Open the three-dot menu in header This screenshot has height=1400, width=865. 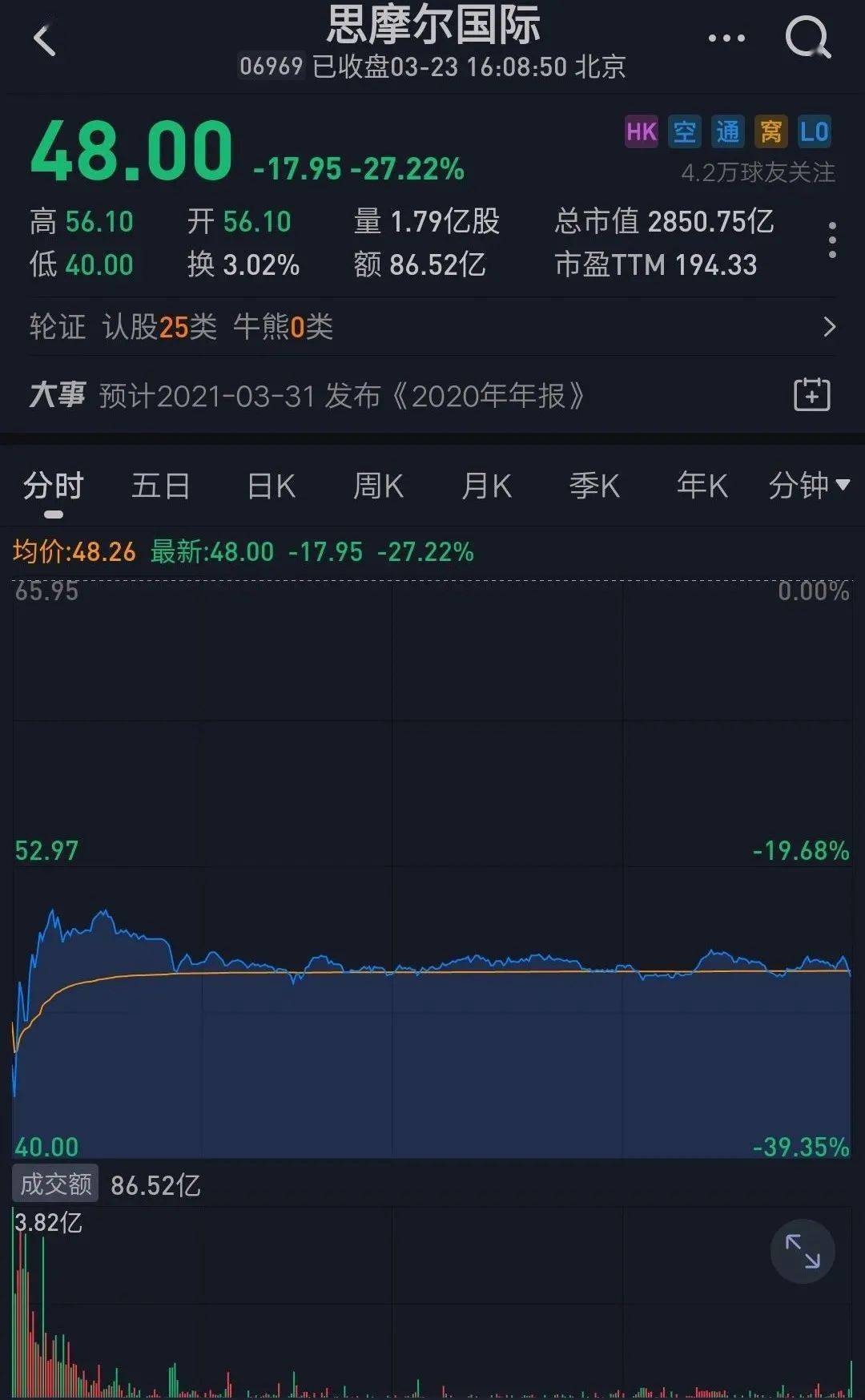pos(726,38)
